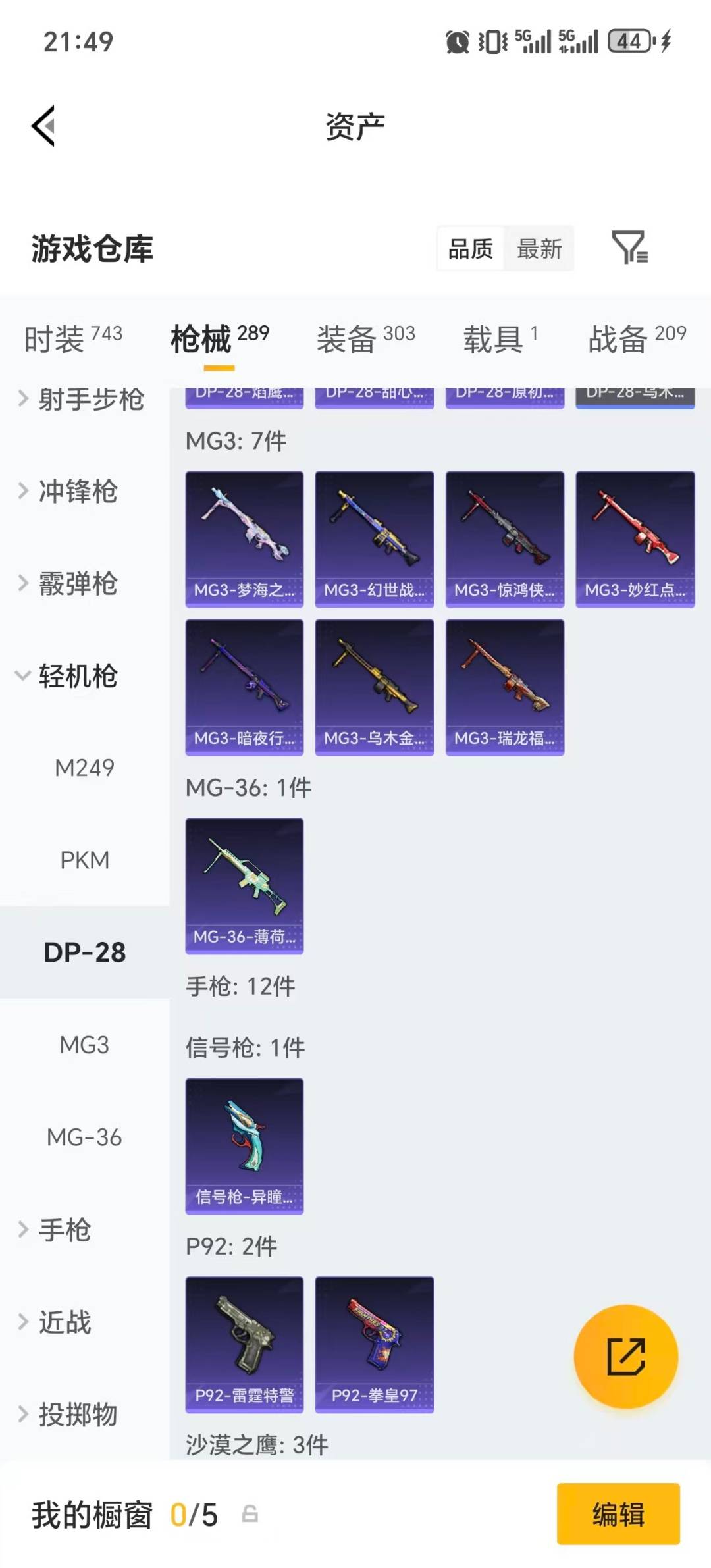Select the P92-雷霆特警 skin
Viewport: 711px width, 1568px height.
coord(244,1343)
